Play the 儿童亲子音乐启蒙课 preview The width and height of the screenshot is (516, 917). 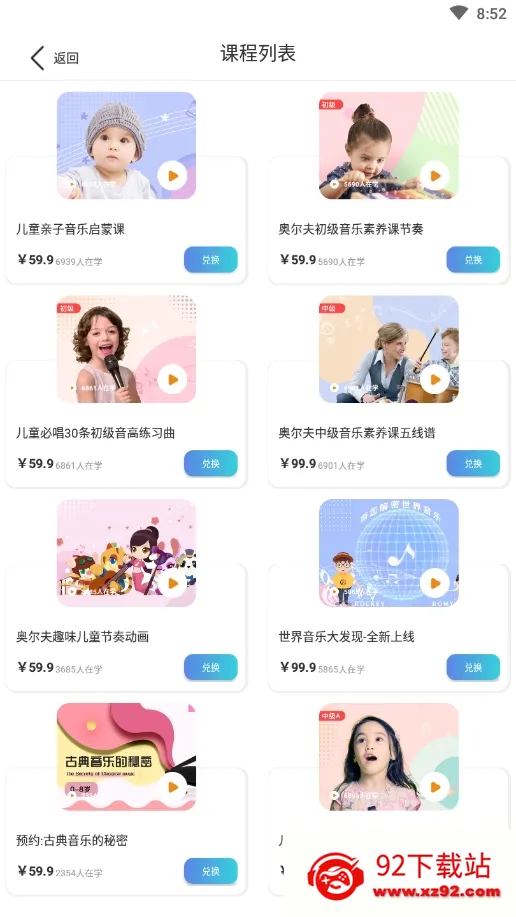tap(173, 175)
